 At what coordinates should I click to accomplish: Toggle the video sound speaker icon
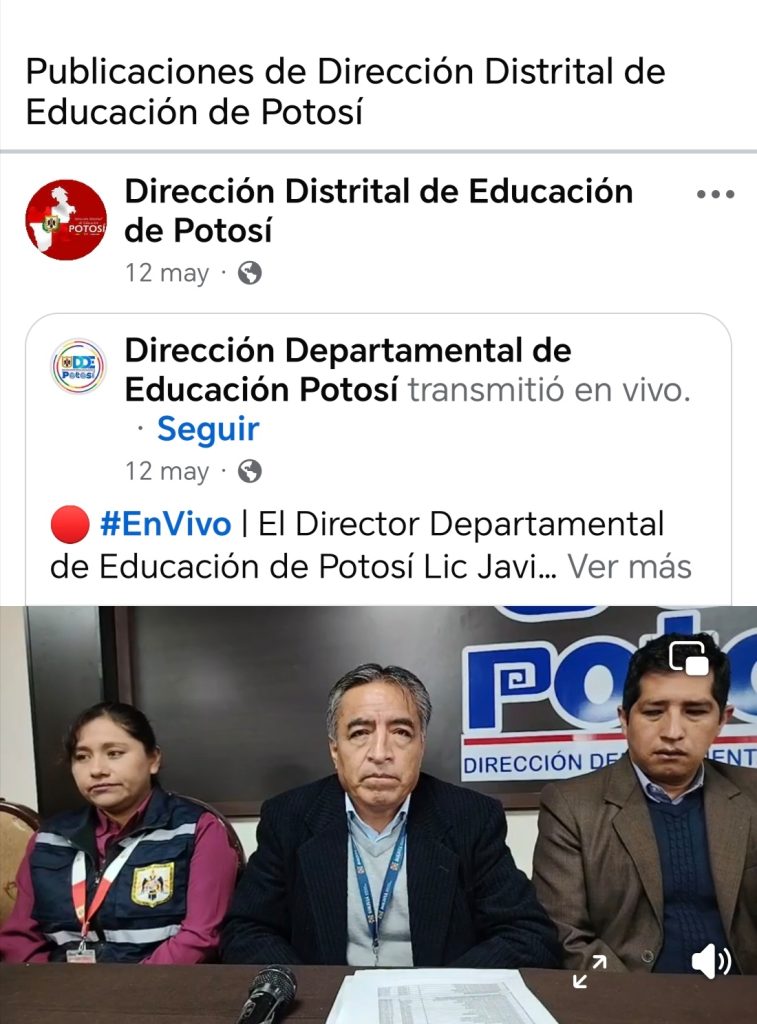[711, 962]
